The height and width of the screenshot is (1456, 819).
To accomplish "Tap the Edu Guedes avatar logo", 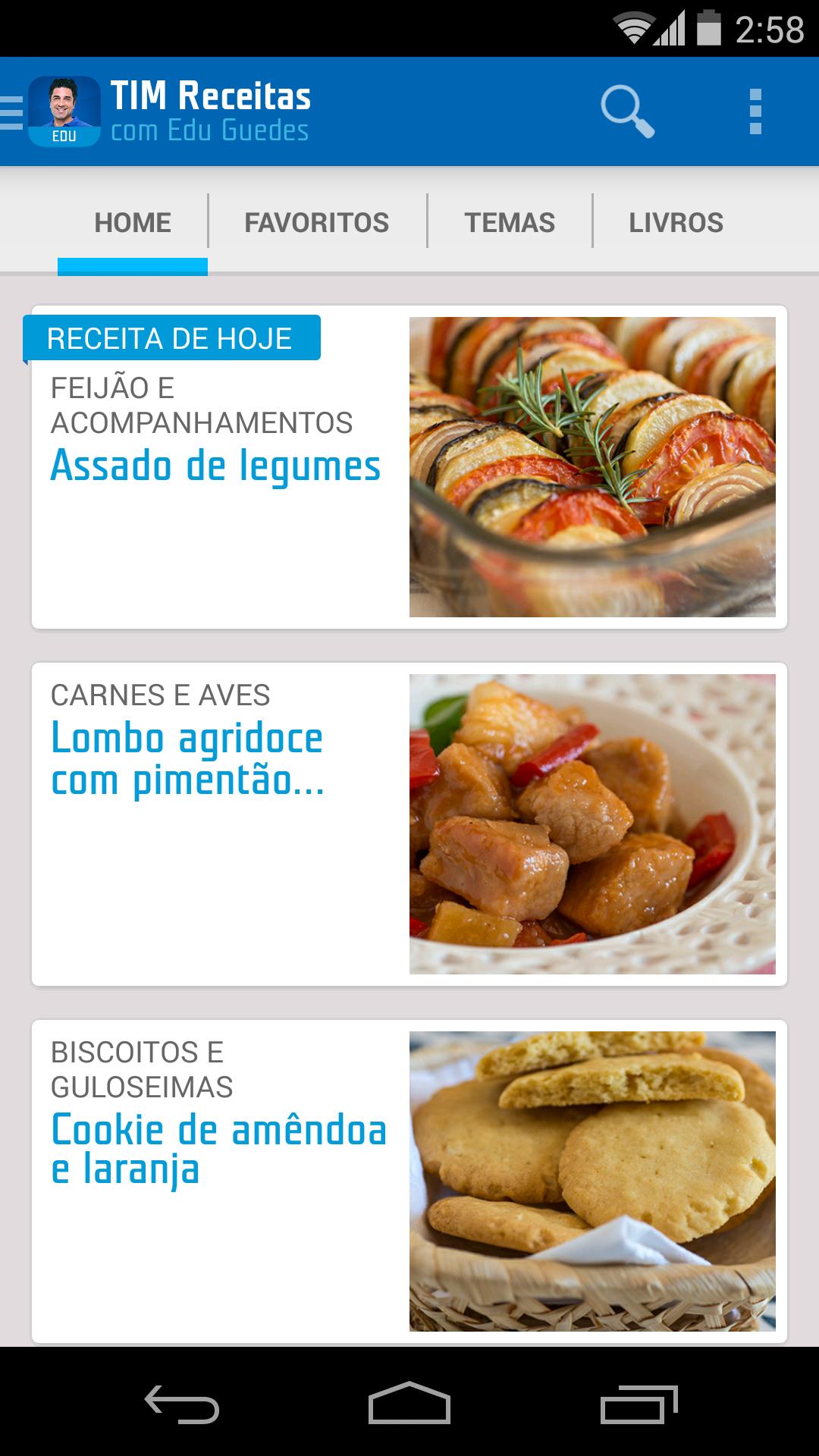I will tap(64, 111).
